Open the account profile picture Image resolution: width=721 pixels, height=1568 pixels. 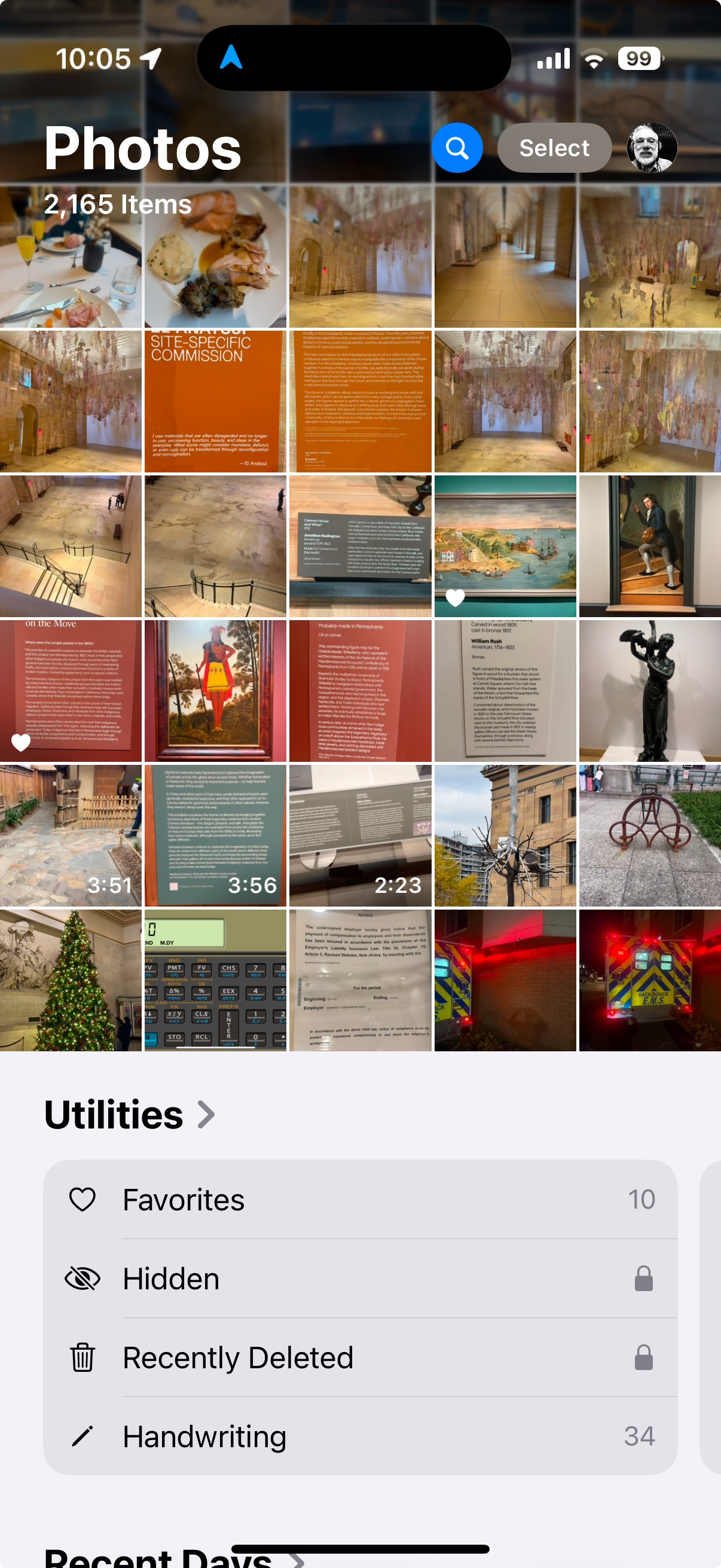(x=652, y=148)
